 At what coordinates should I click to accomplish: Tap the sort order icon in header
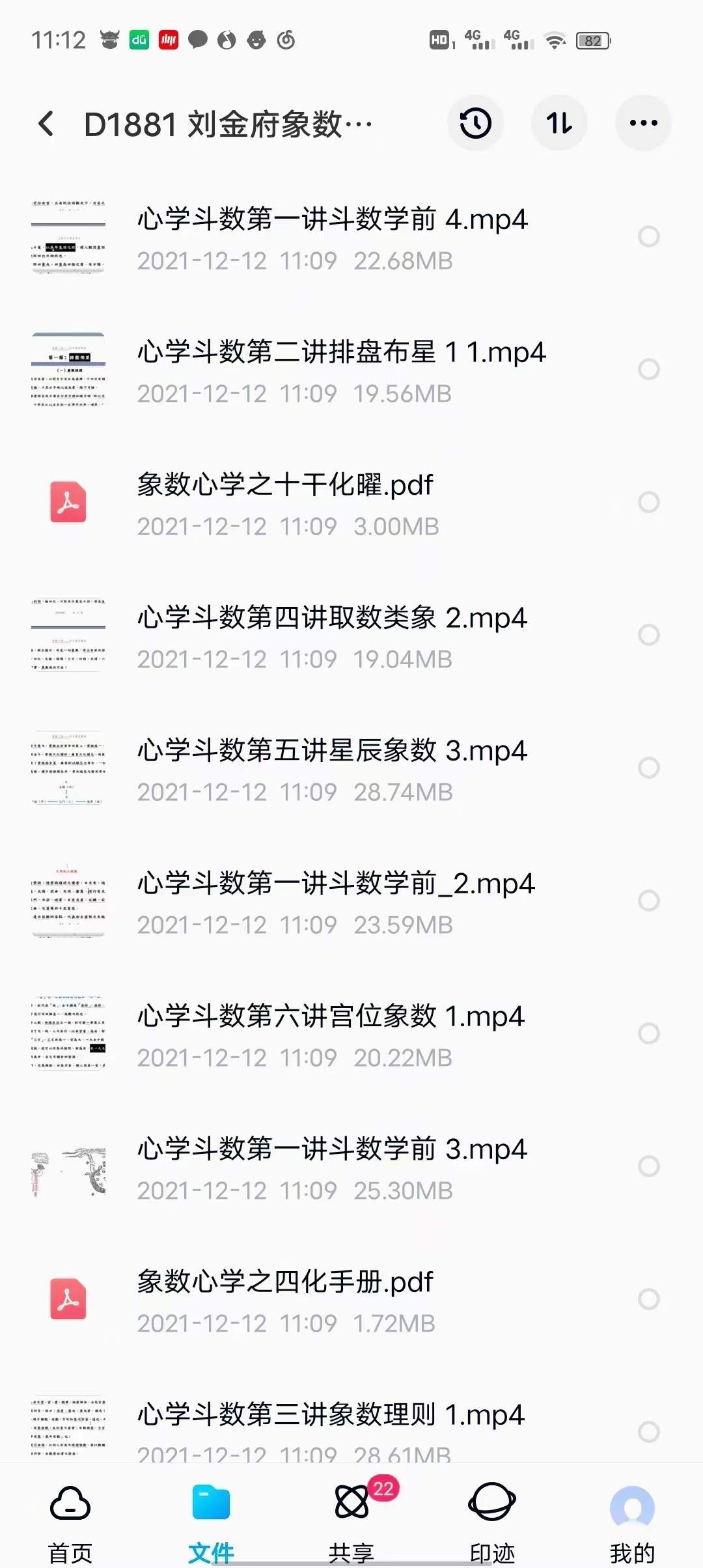pos(559,122)
